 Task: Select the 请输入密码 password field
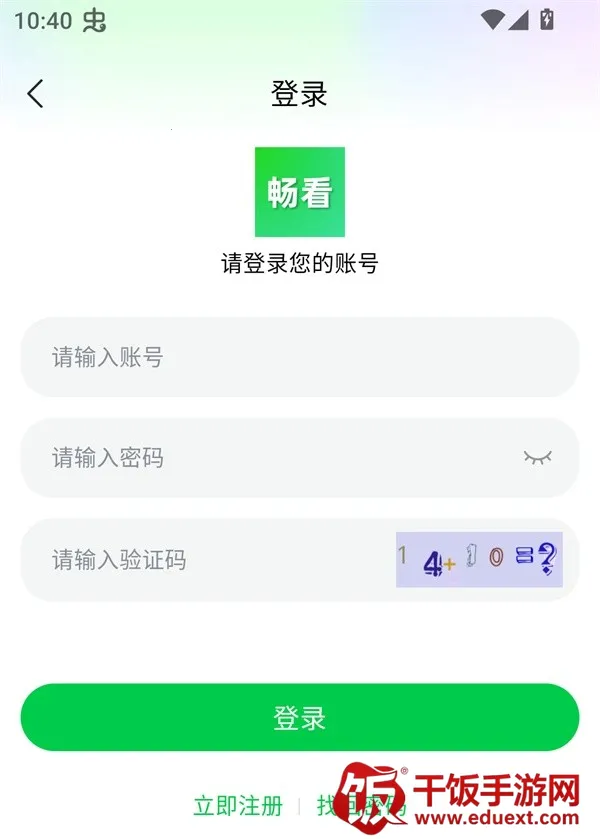[x=270, y=458]
